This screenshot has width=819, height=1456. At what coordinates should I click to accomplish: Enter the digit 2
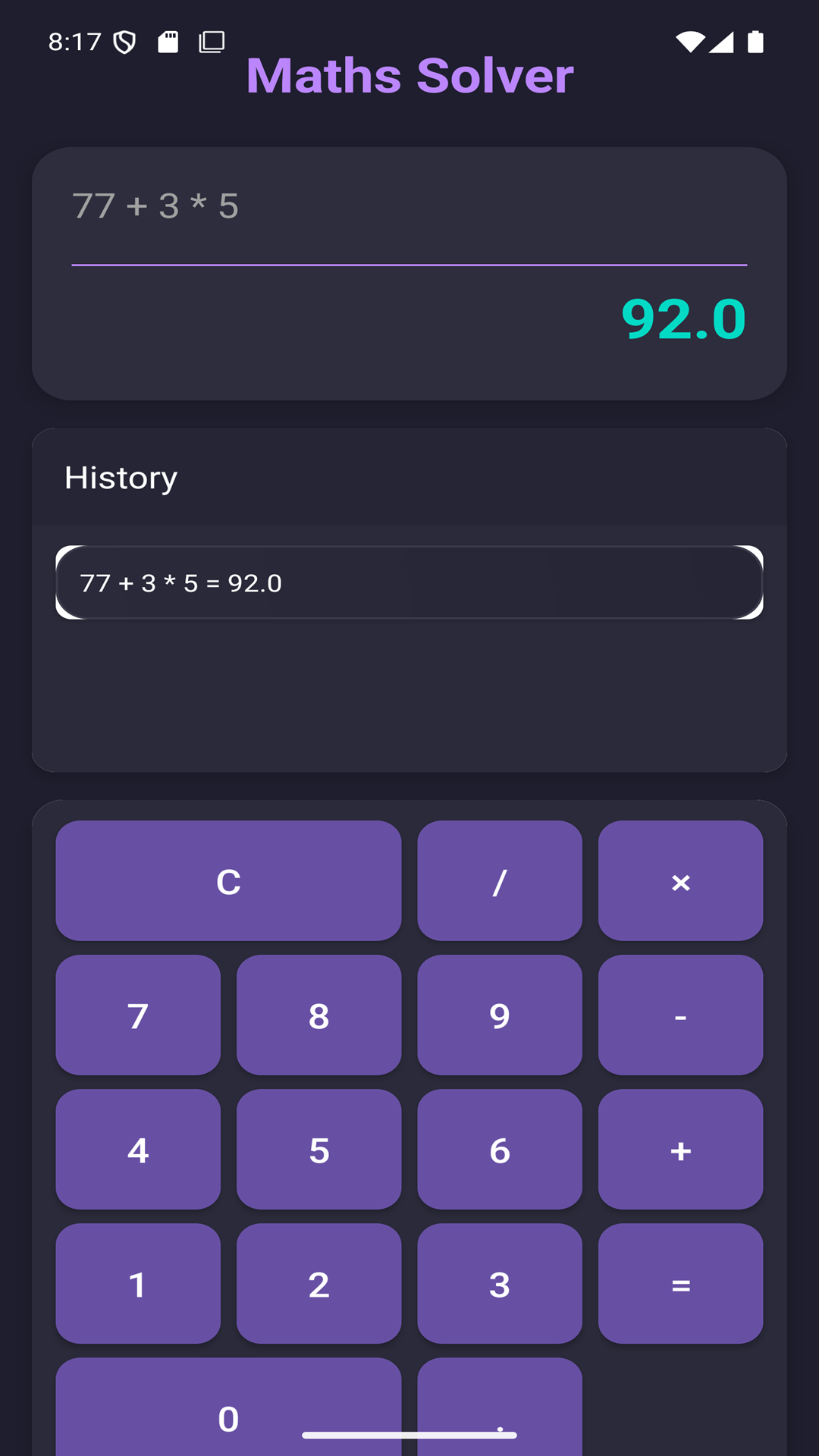click(318, 1284)
